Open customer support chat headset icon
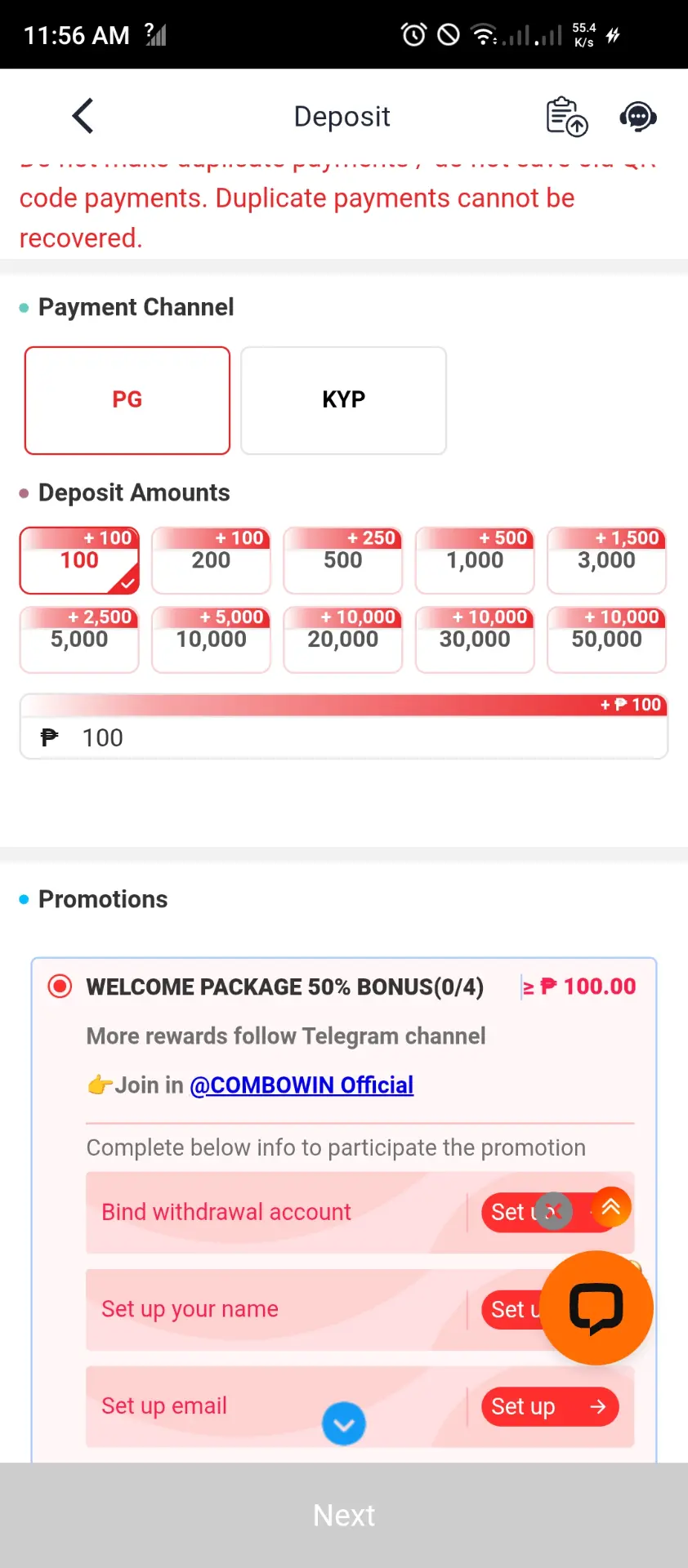 tap(638, 117)
